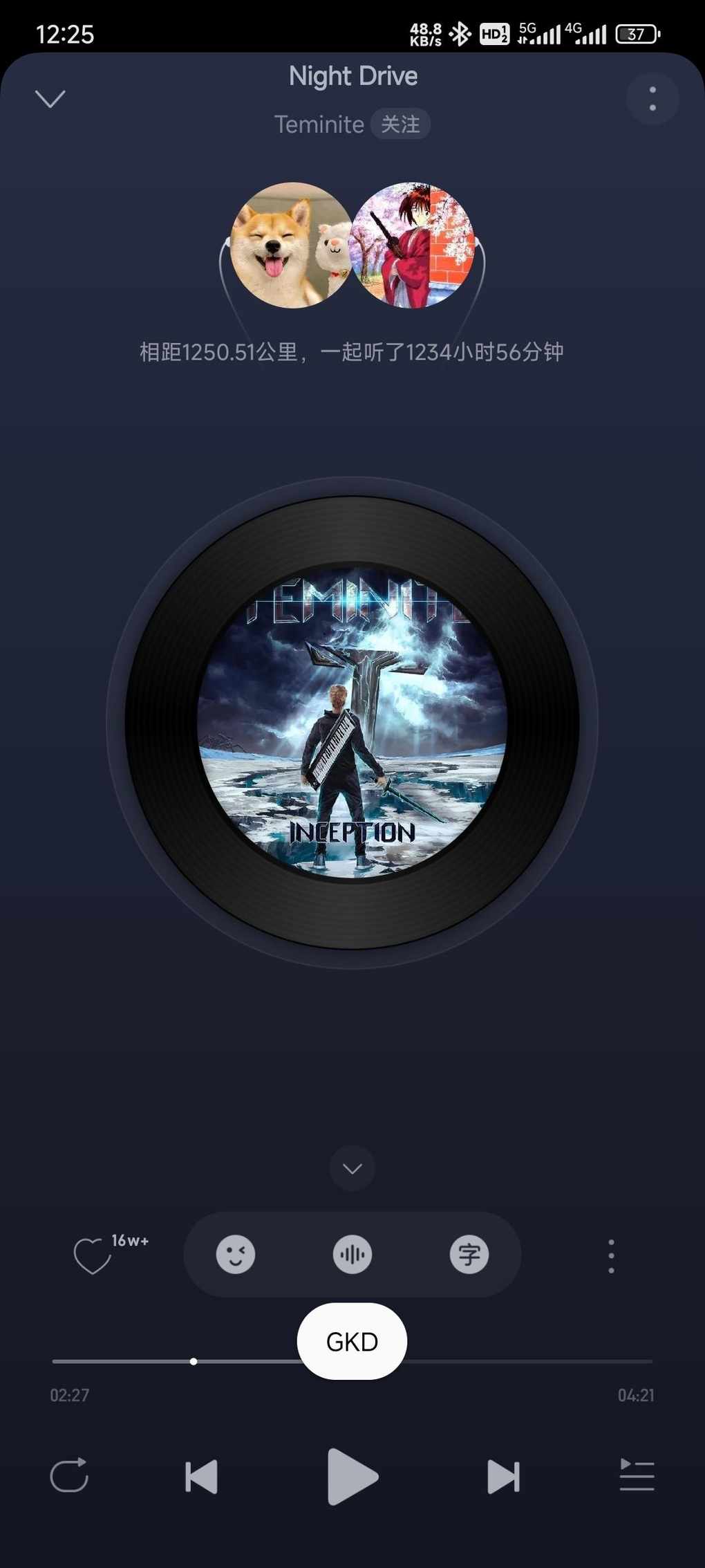
Task: Expand the chevron below the vinyl
Action: coord(352,1168)
